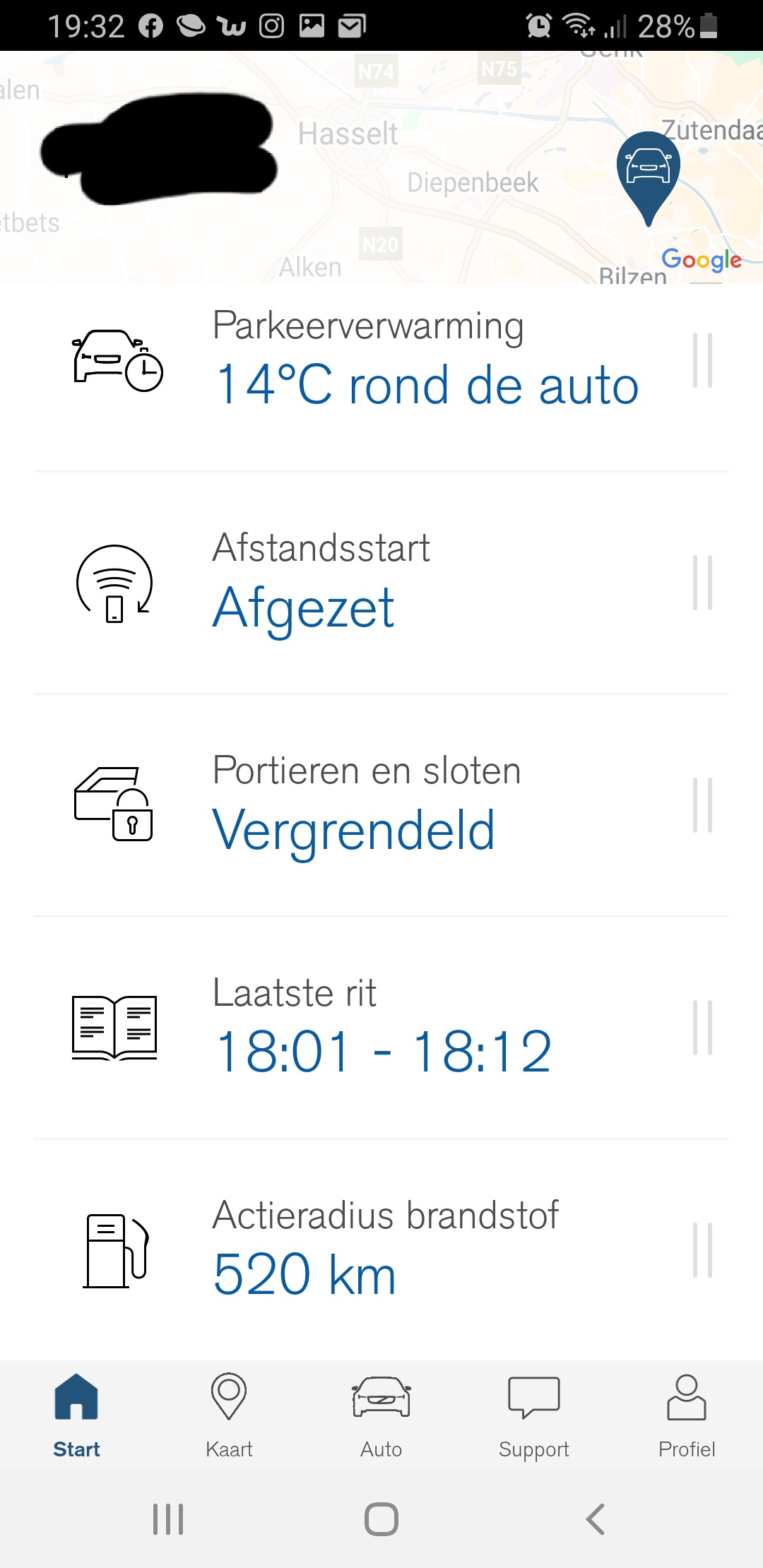
Task: Tap the system back button
Action: click(596, 1519)
